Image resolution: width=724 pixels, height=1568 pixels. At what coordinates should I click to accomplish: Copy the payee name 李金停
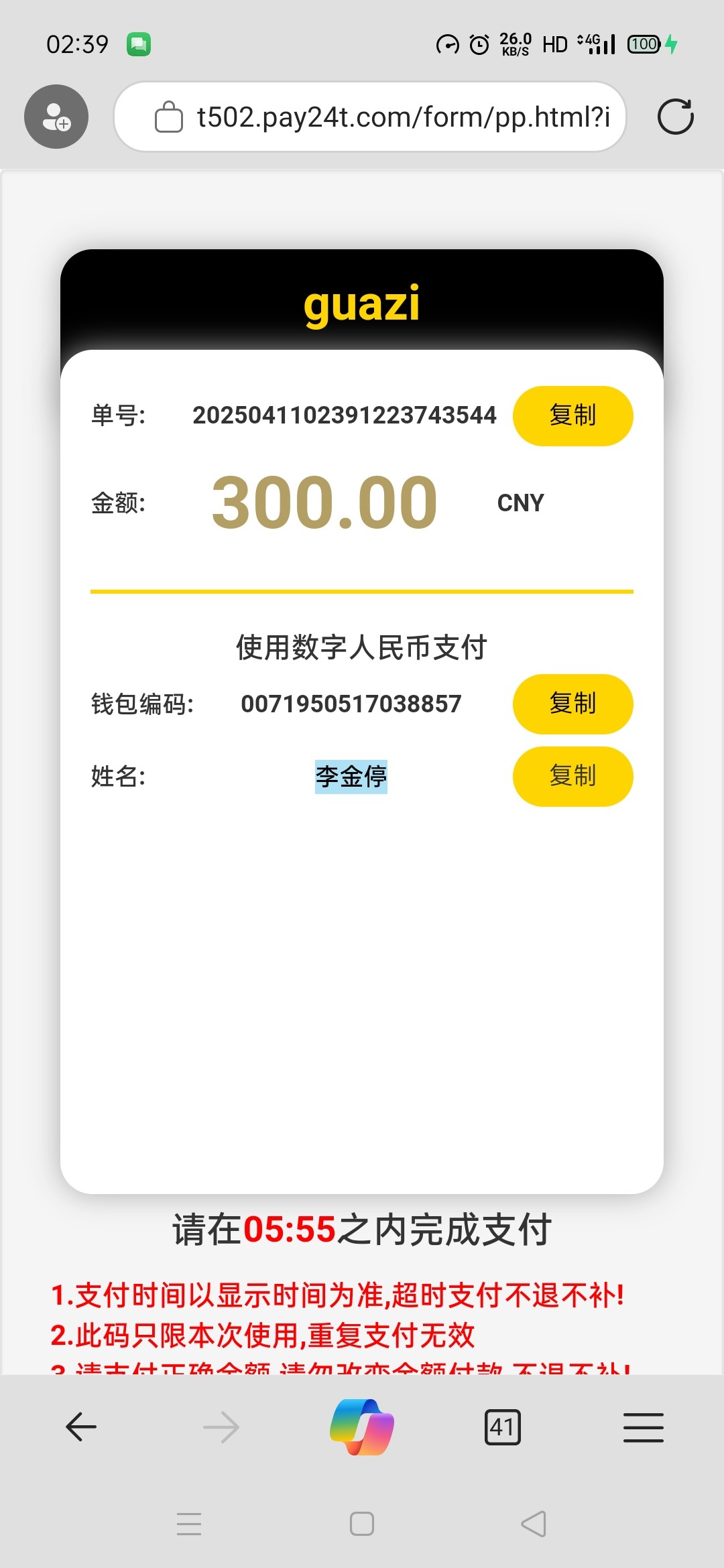click(x=572, y=776)
